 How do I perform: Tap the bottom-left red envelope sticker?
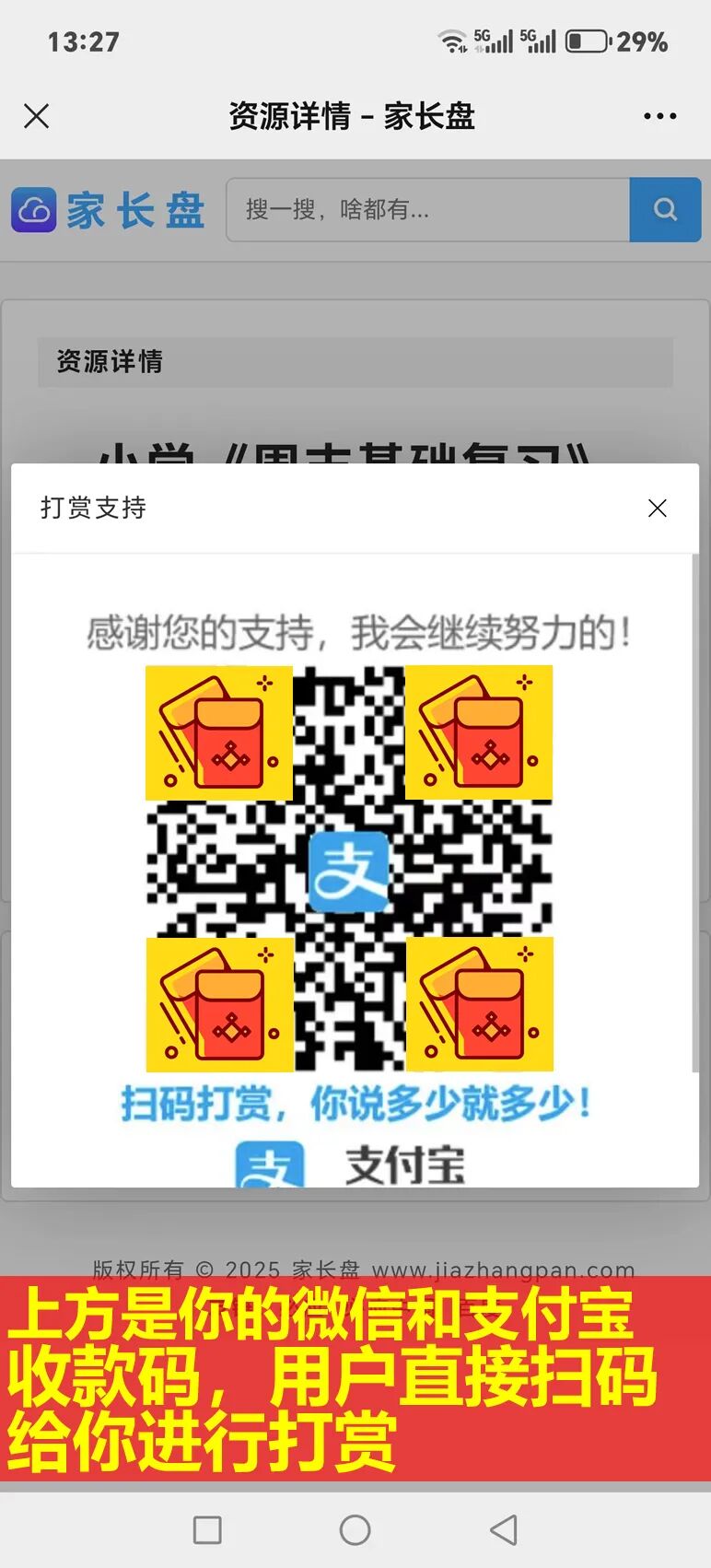pyautogui.click(x=219, y=1006)
